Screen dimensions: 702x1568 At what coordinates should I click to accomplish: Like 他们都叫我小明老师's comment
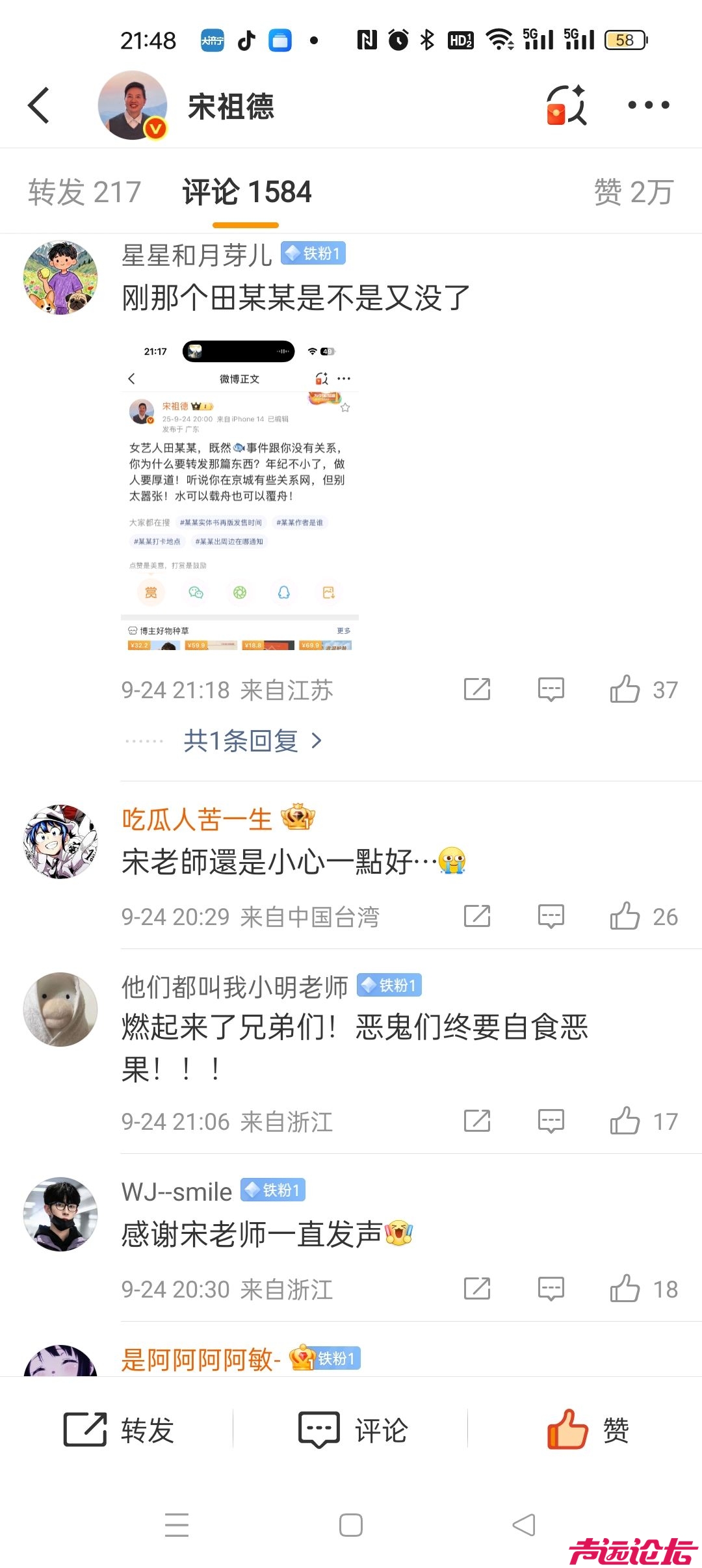(x=625, y=1121)
